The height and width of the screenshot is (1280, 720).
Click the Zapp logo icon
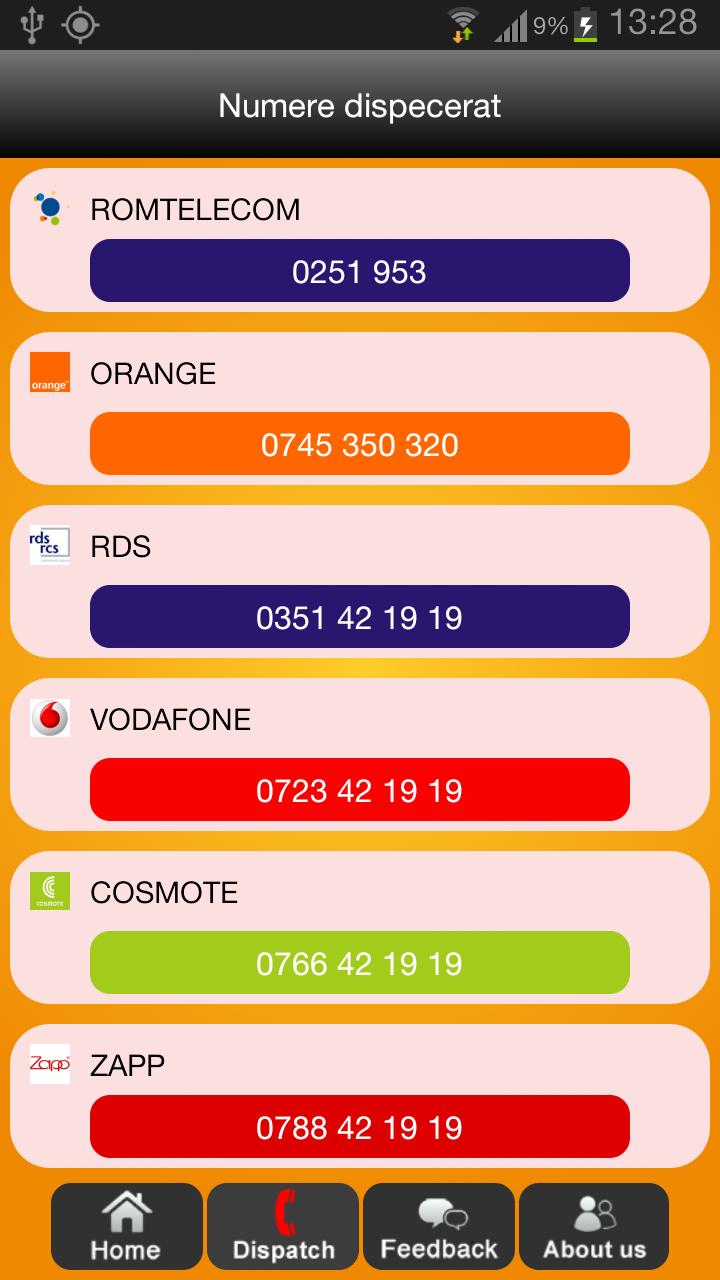[49, 1063]
